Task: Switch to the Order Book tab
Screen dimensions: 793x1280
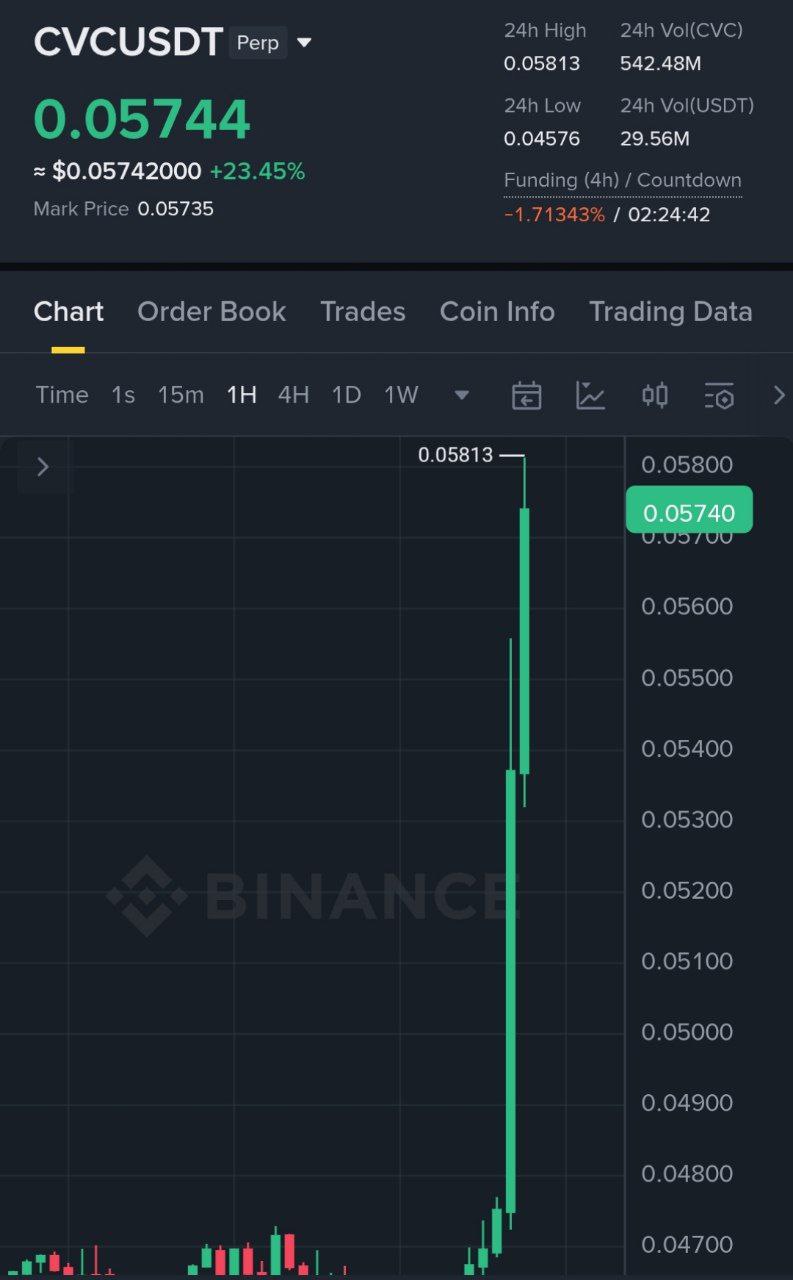Action: [211, 312]
